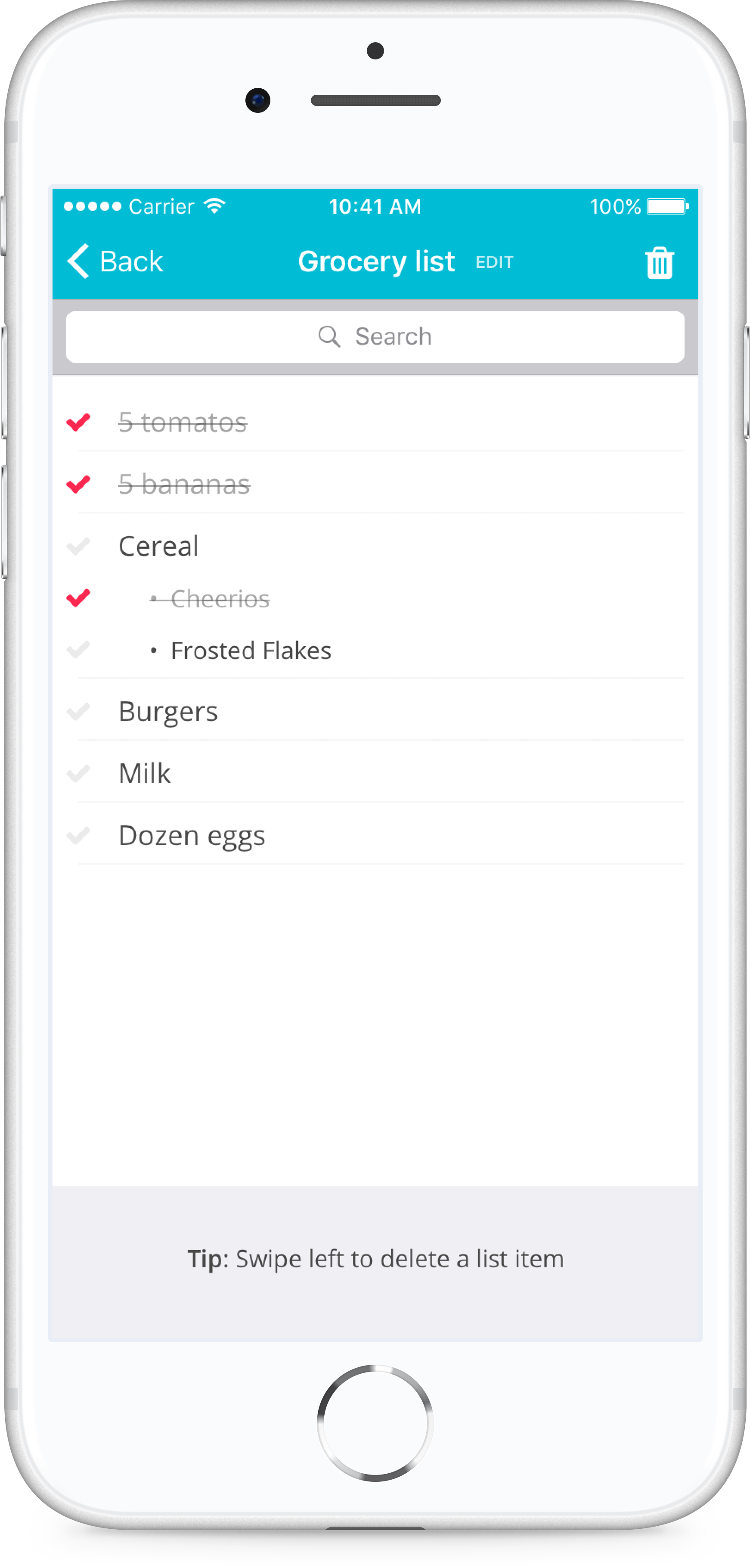Open the Search field
750x1568 pixels.
point(375,336)
